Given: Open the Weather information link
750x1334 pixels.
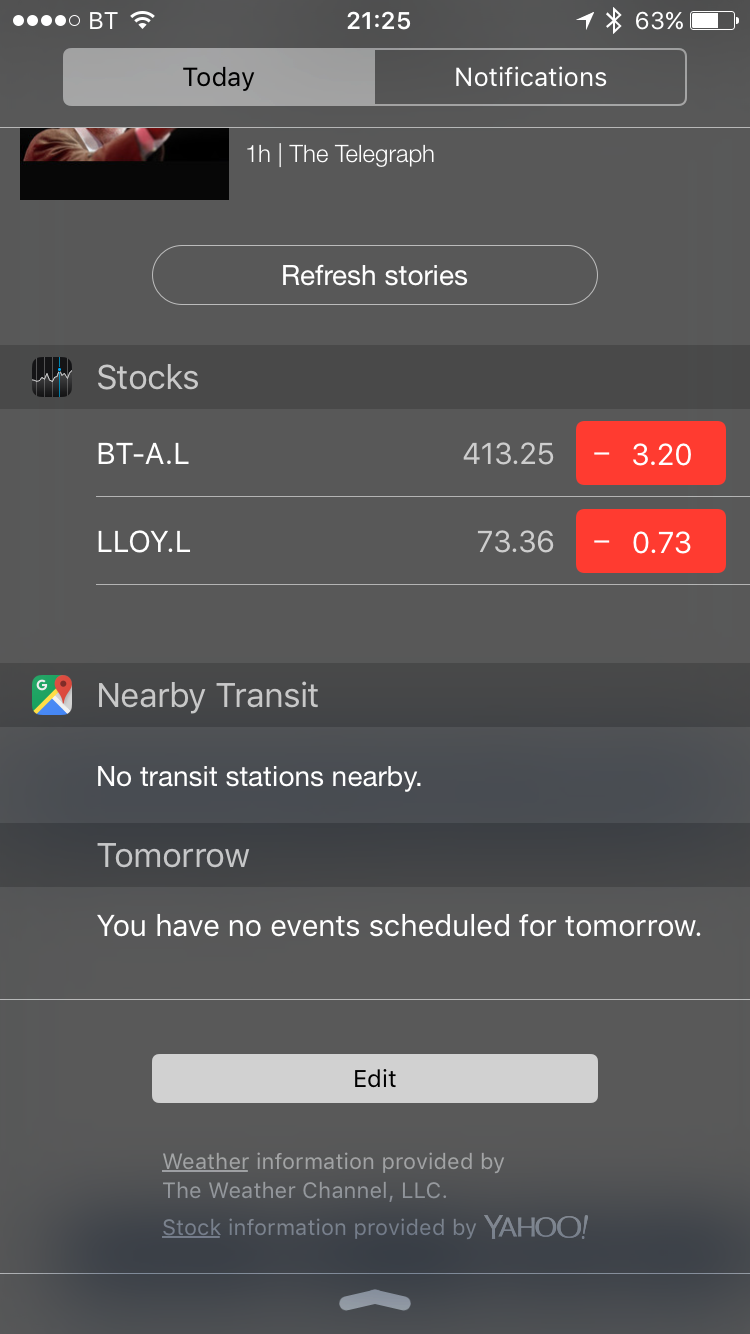Looking at the screenshot, I should [x=205, y=1162].
